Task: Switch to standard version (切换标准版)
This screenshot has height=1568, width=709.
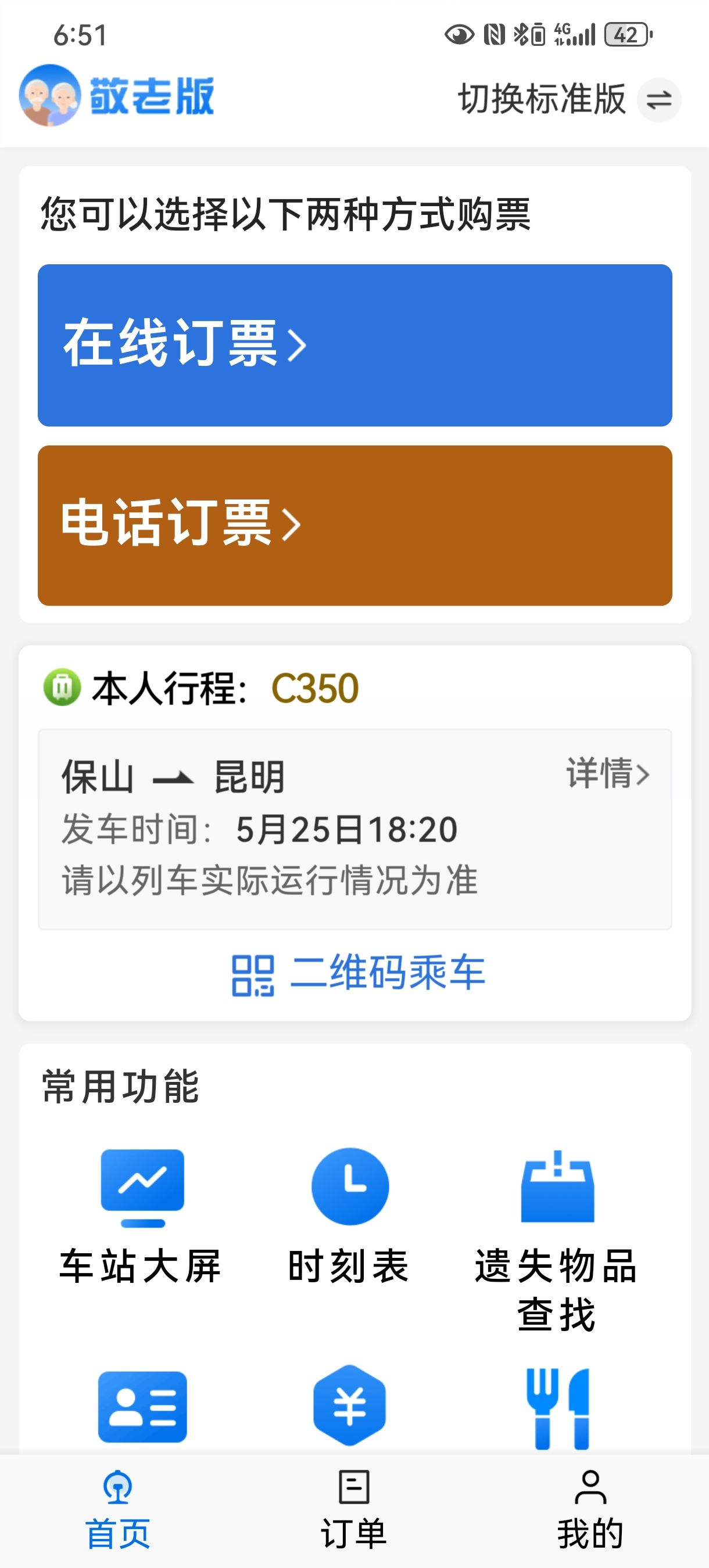Action: (569, 99)
